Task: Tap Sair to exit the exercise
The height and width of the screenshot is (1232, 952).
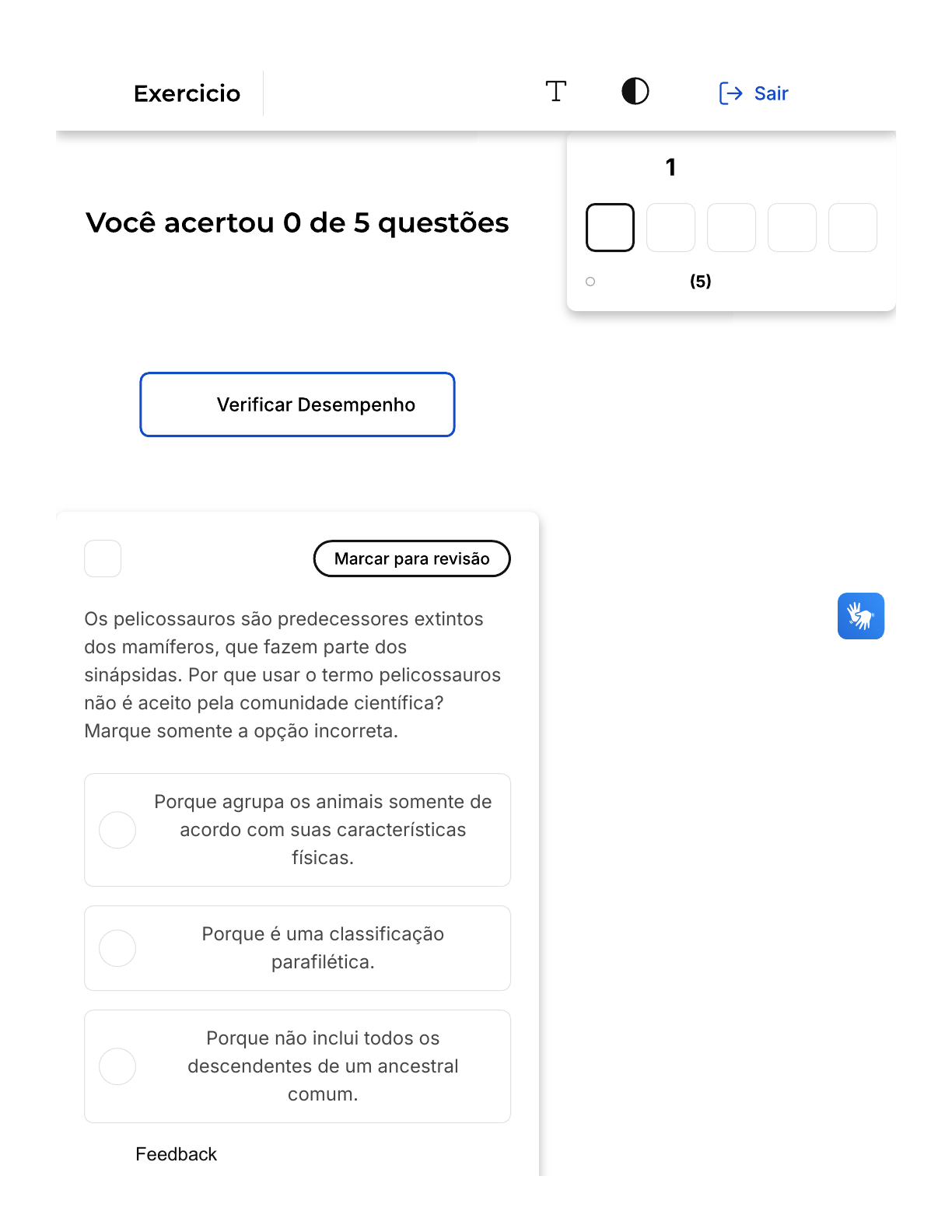Action: 754,93
